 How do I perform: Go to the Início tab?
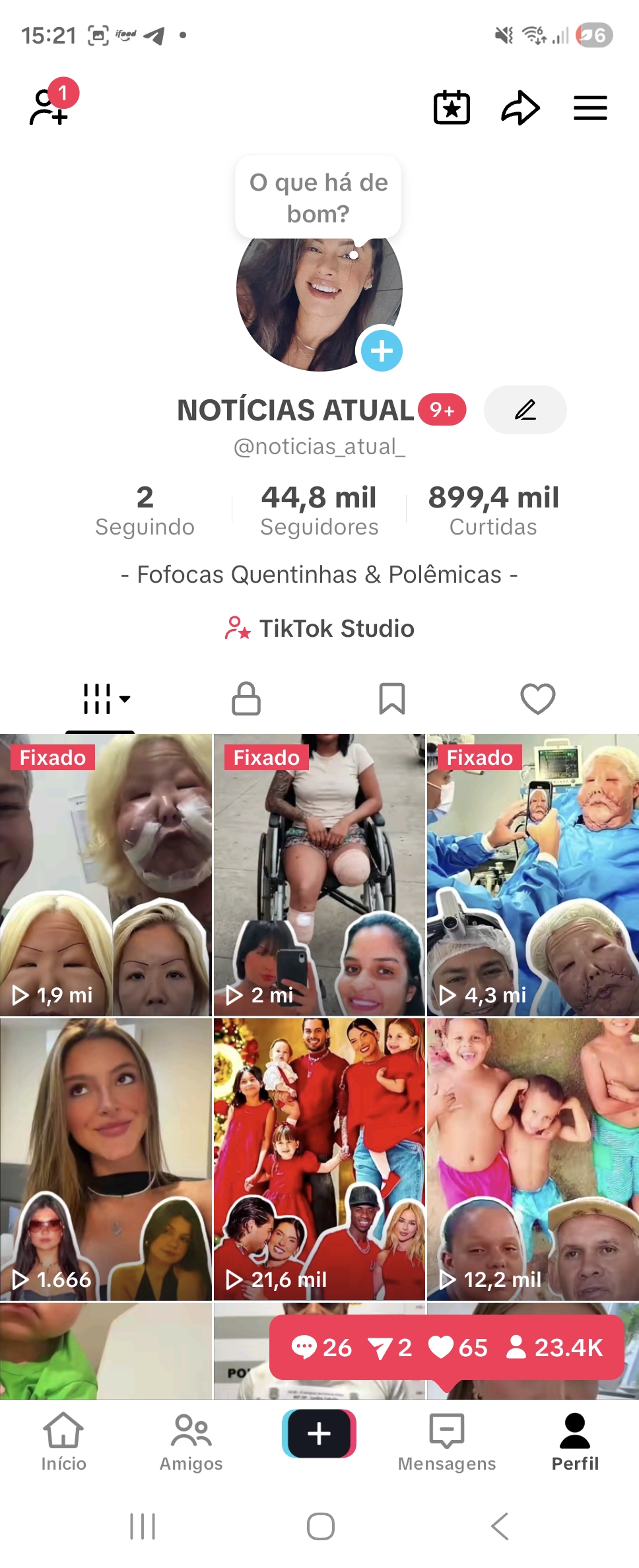pyautogui.click(x=63, y=1443)
